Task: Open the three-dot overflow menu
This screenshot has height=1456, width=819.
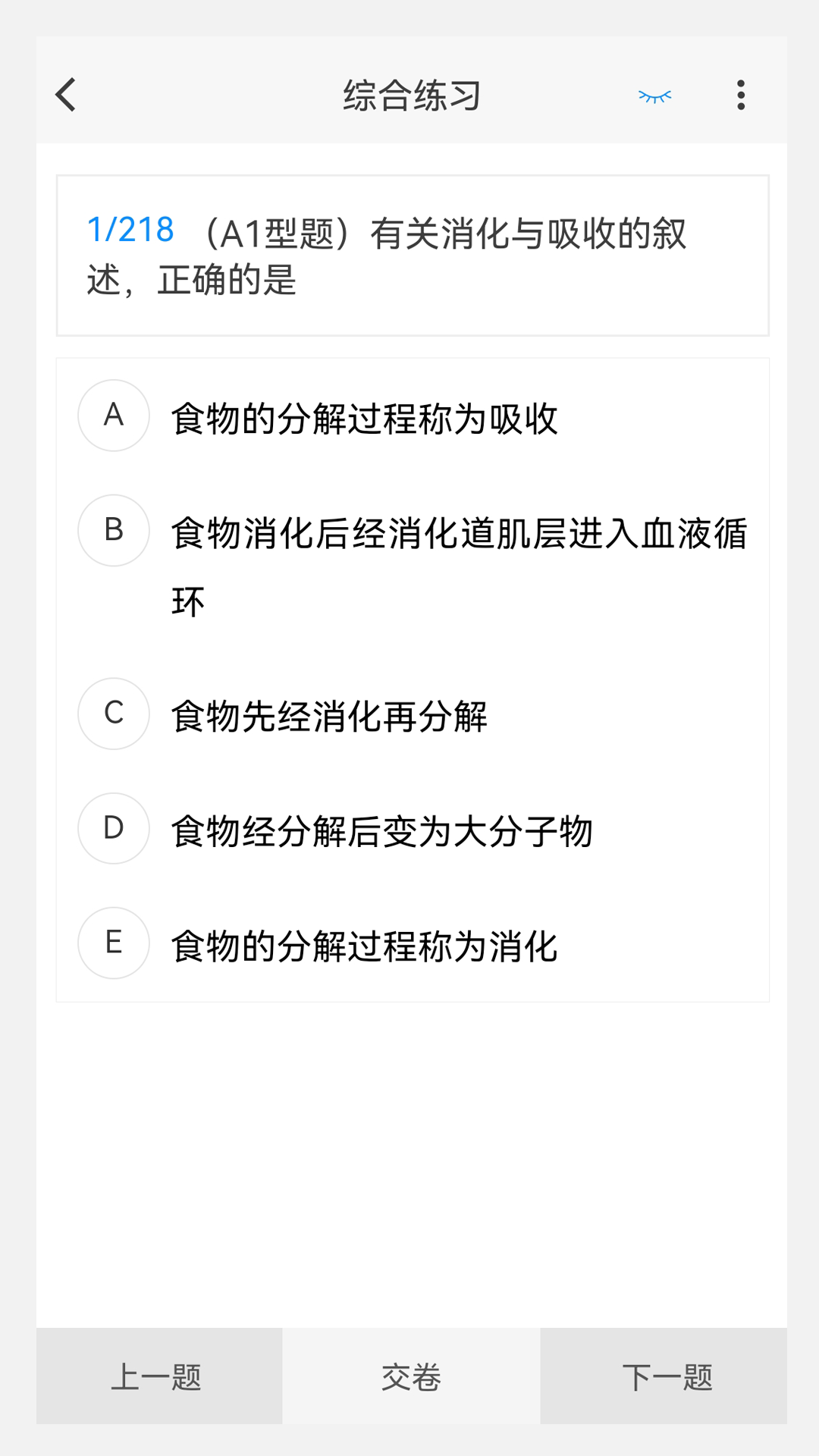Action: (740, 94)
